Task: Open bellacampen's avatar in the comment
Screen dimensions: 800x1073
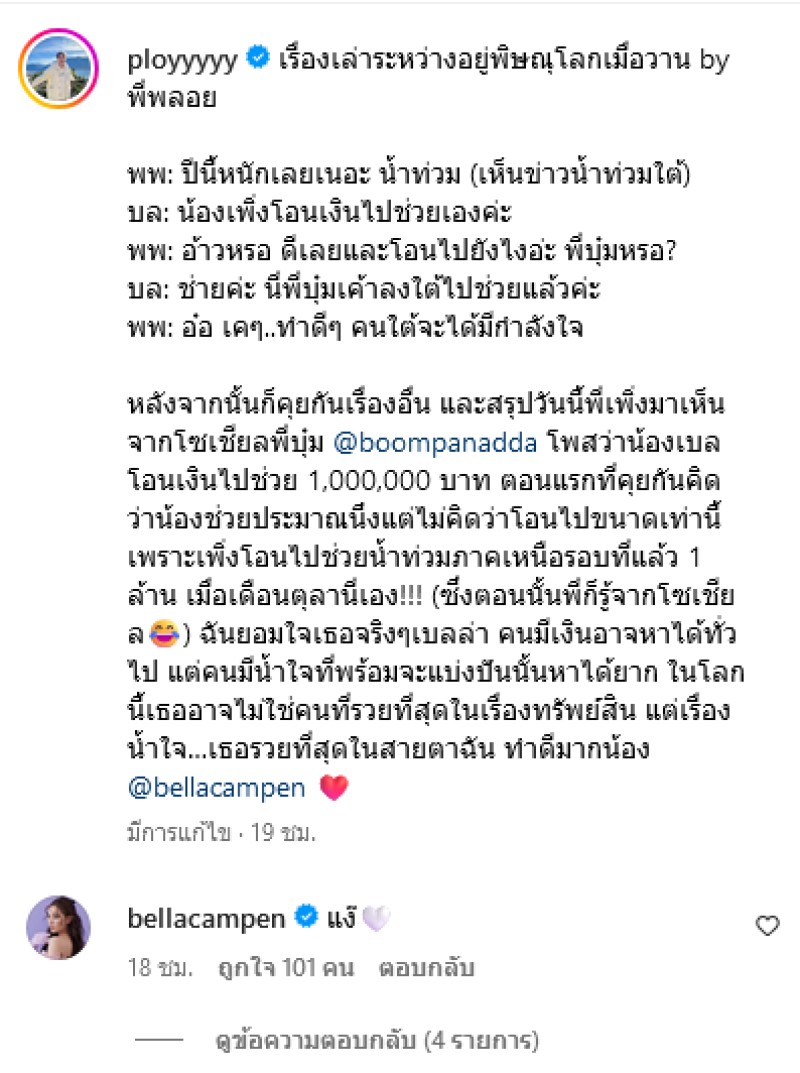Action: (59, 928)
